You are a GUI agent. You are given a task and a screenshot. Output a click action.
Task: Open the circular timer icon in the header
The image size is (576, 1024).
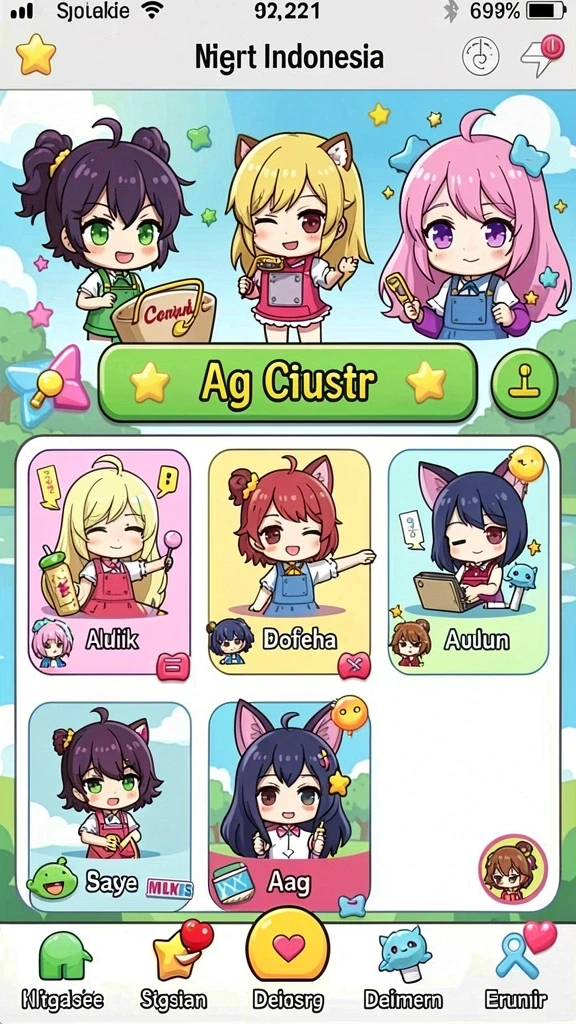[480, 57]
